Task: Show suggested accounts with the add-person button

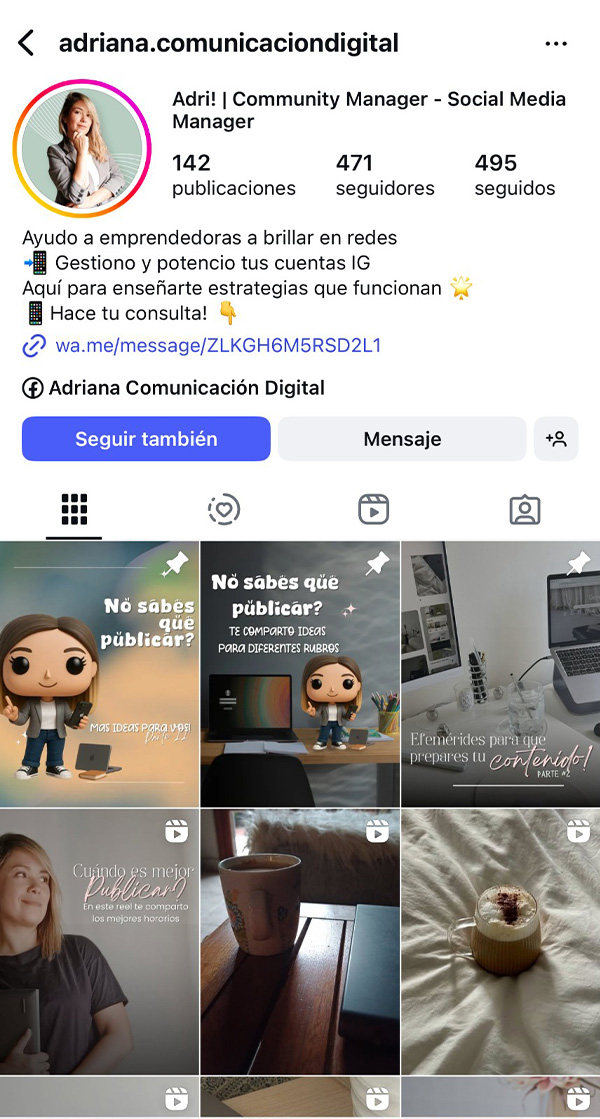Action: [556, 439]
